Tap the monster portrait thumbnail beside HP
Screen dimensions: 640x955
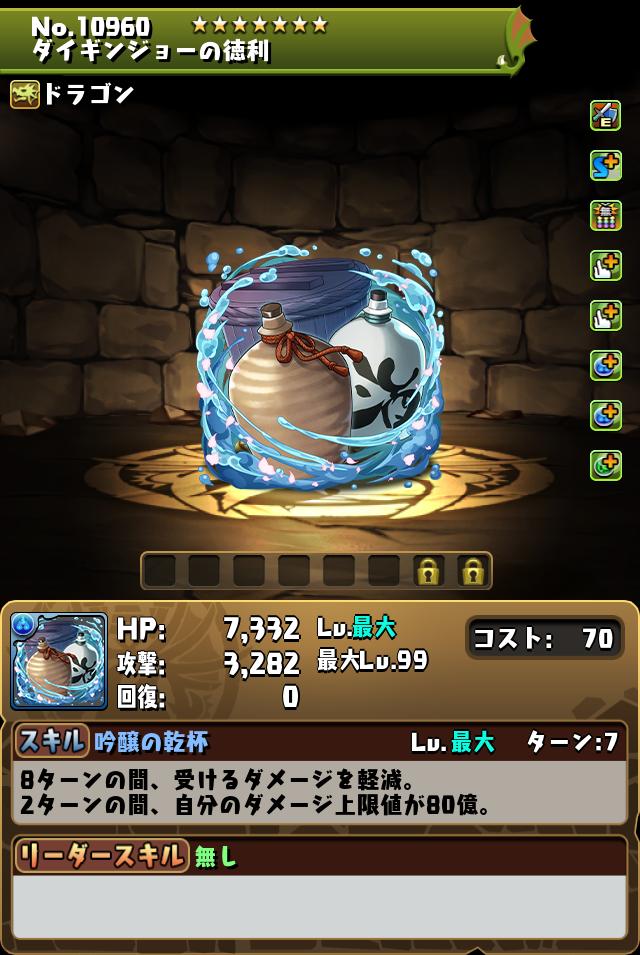(58, 661)
